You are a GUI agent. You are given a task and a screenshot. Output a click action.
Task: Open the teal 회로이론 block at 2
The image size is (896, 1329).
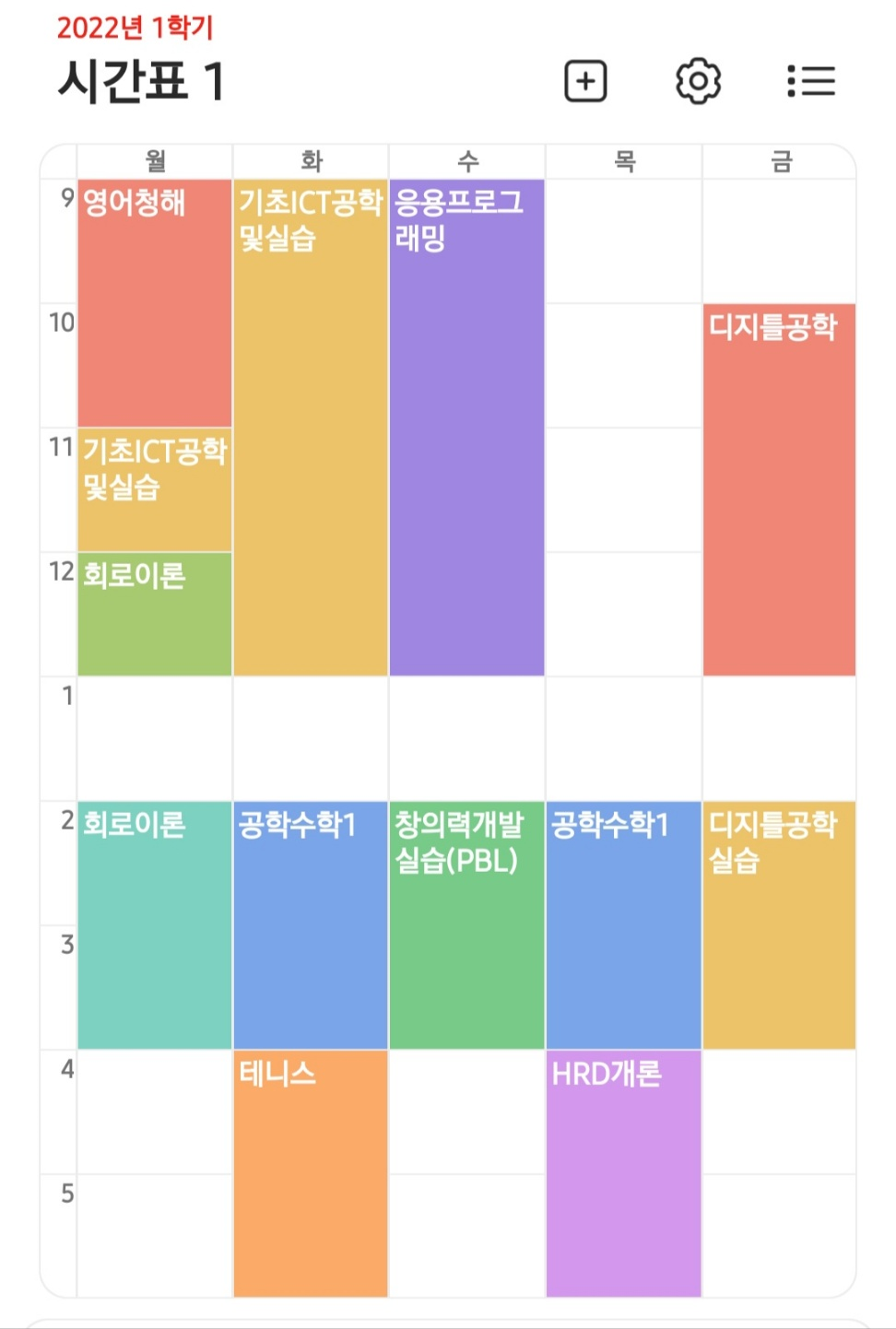click(154, 924)
